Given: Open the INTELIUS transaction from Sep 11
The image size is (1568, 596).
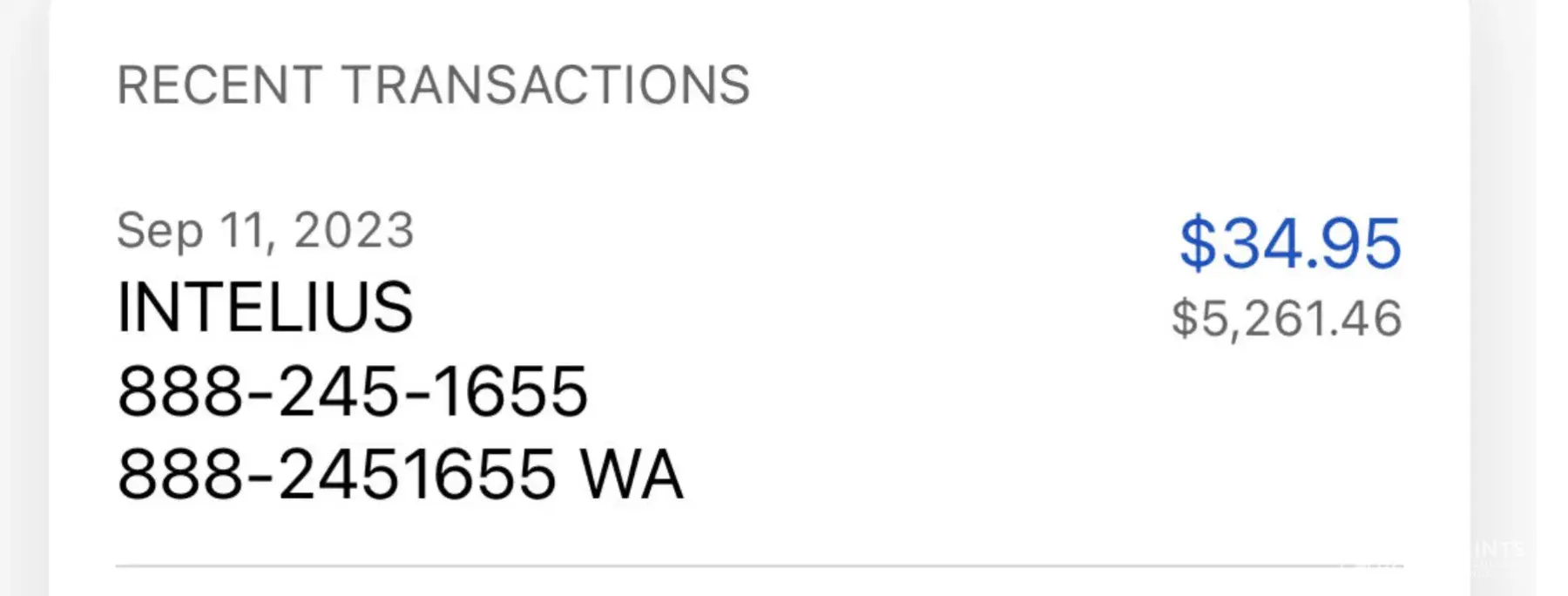Looking at the screenshot, I should tap(265, 308).
